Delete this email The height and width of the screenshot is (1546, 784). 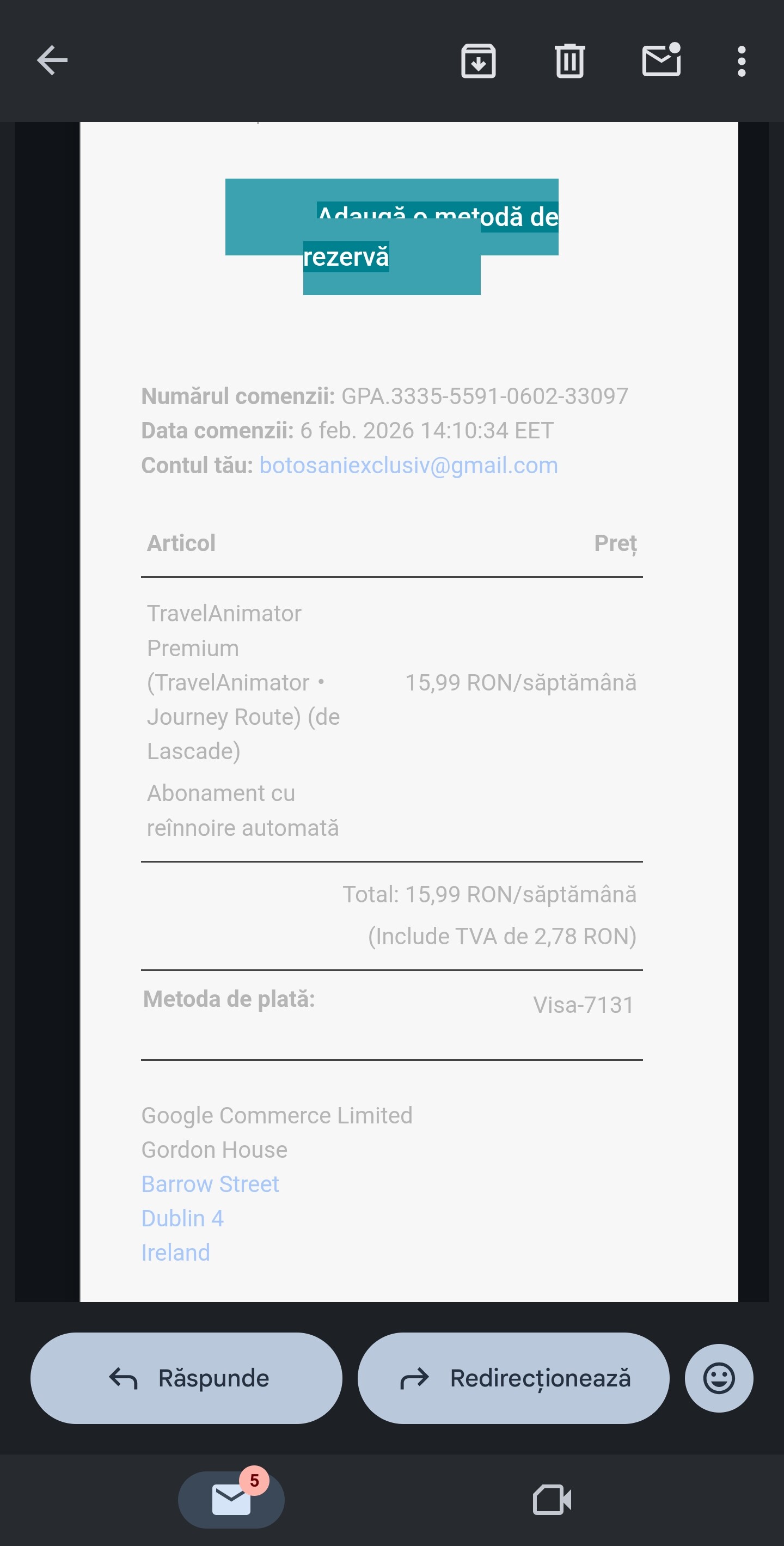[x=569, y=60]
